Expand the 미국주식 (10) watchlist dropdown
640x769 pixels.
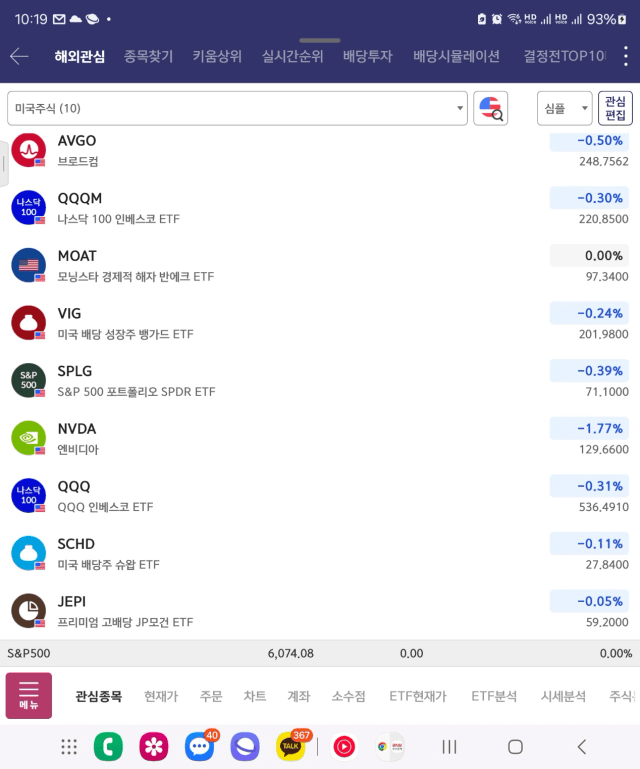pos(237,108)
